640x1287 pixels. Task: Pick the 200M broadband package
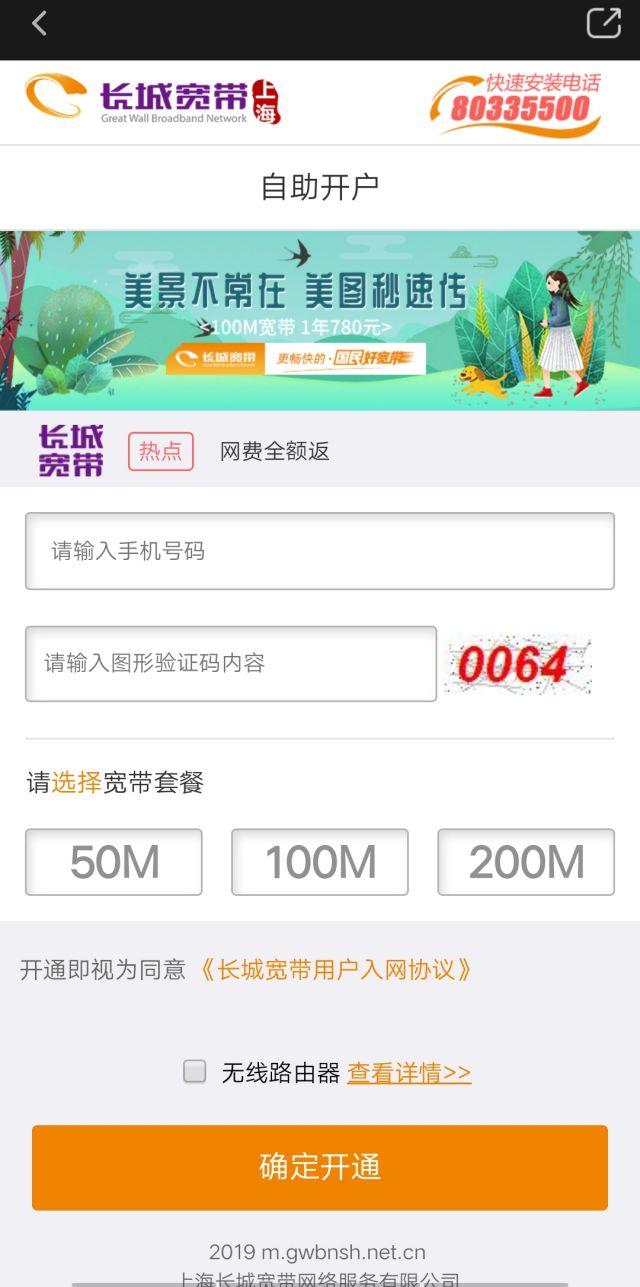526,862
